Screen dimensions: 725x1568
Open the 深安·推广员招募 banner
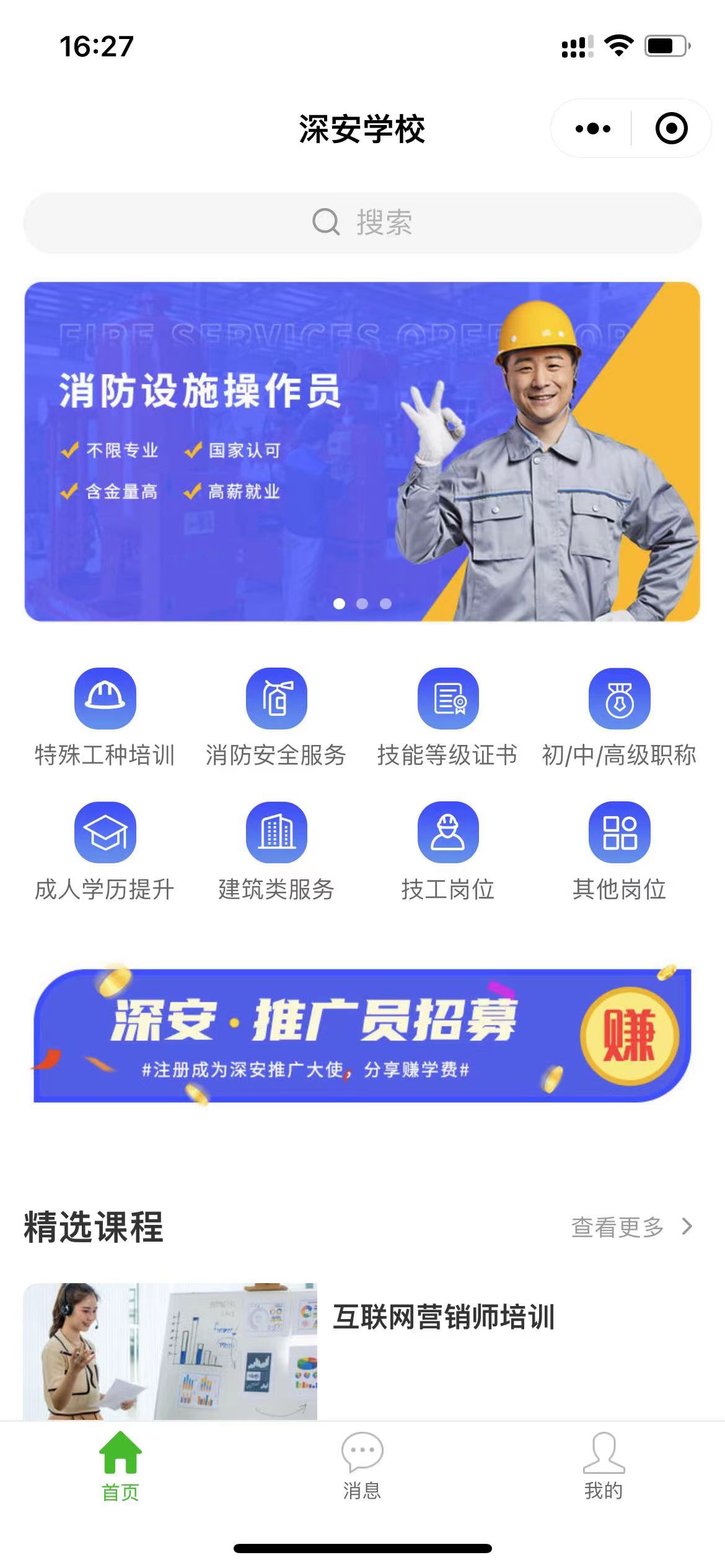point(362,1035)
